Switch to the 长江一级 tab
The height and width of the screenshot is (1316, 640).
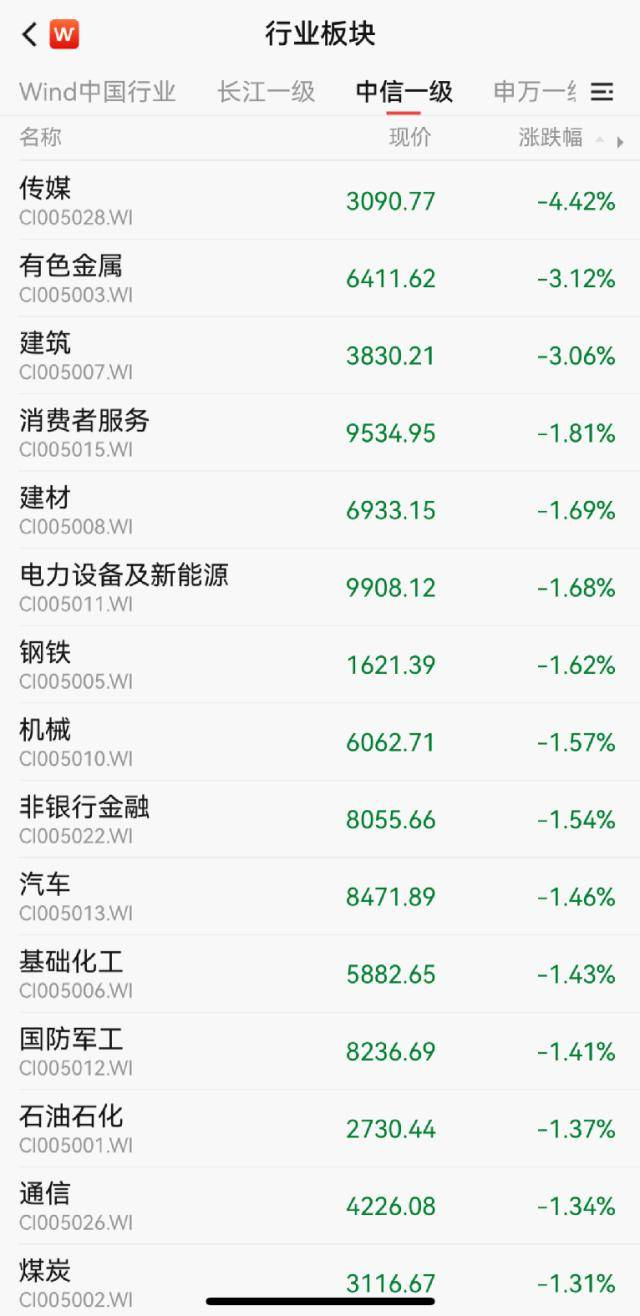pyautogui.click(x=266, y=93)
